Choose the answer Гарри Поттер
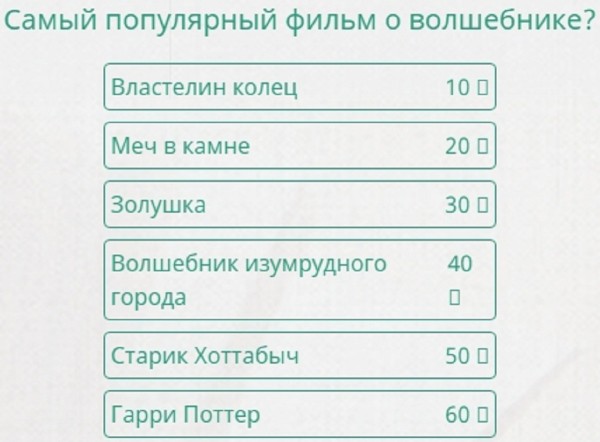Screen dimensions: 600x442 point(299,414)
